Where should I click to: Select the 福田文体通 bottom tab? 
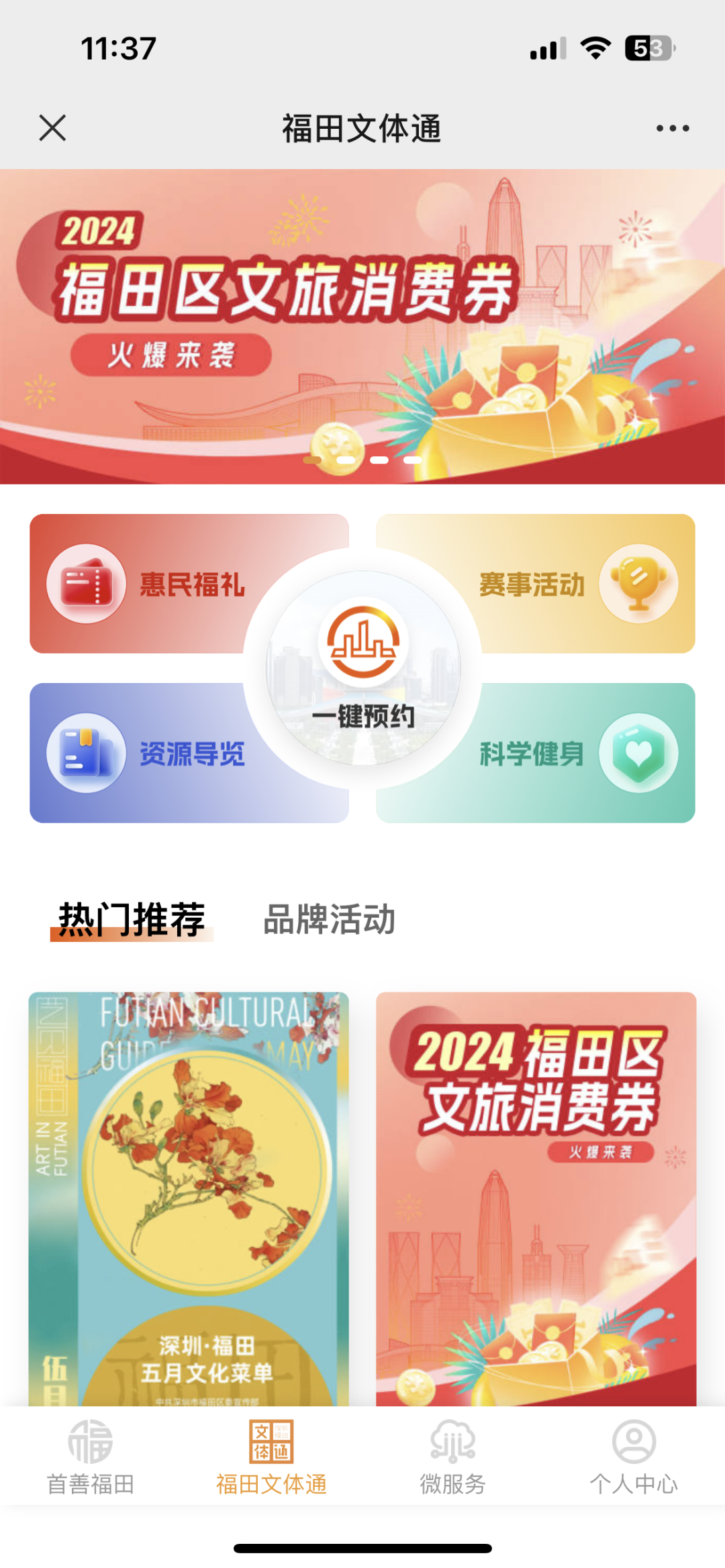coord(271,1456)
